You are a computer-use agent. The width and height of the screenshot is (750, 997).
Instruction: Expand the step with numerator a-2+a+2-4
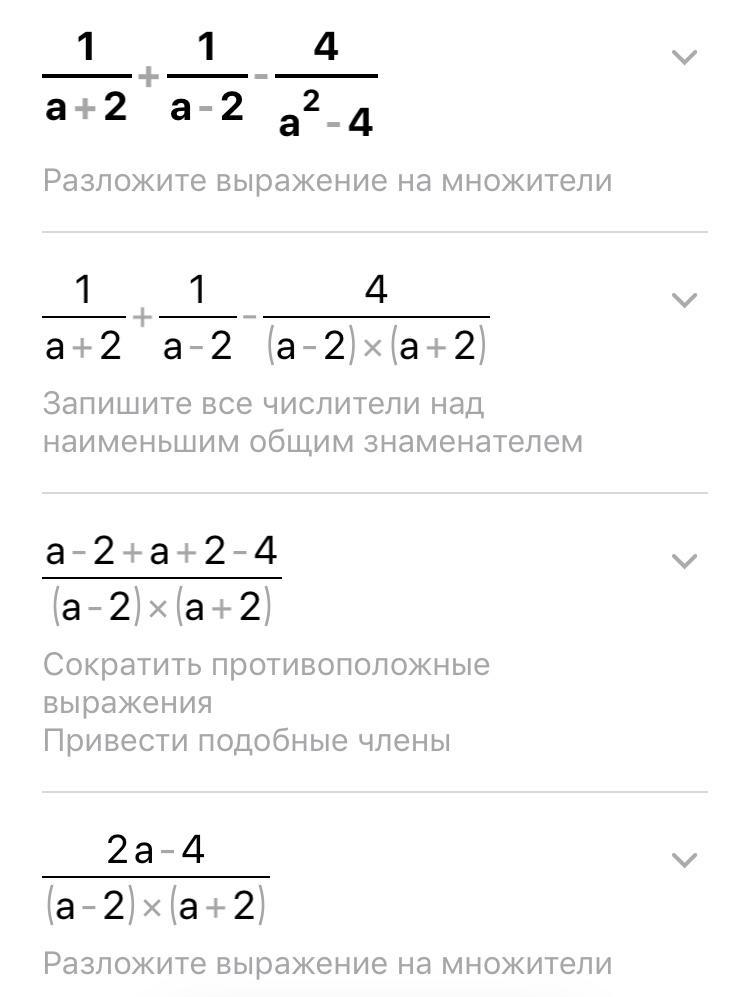[684, 561]
